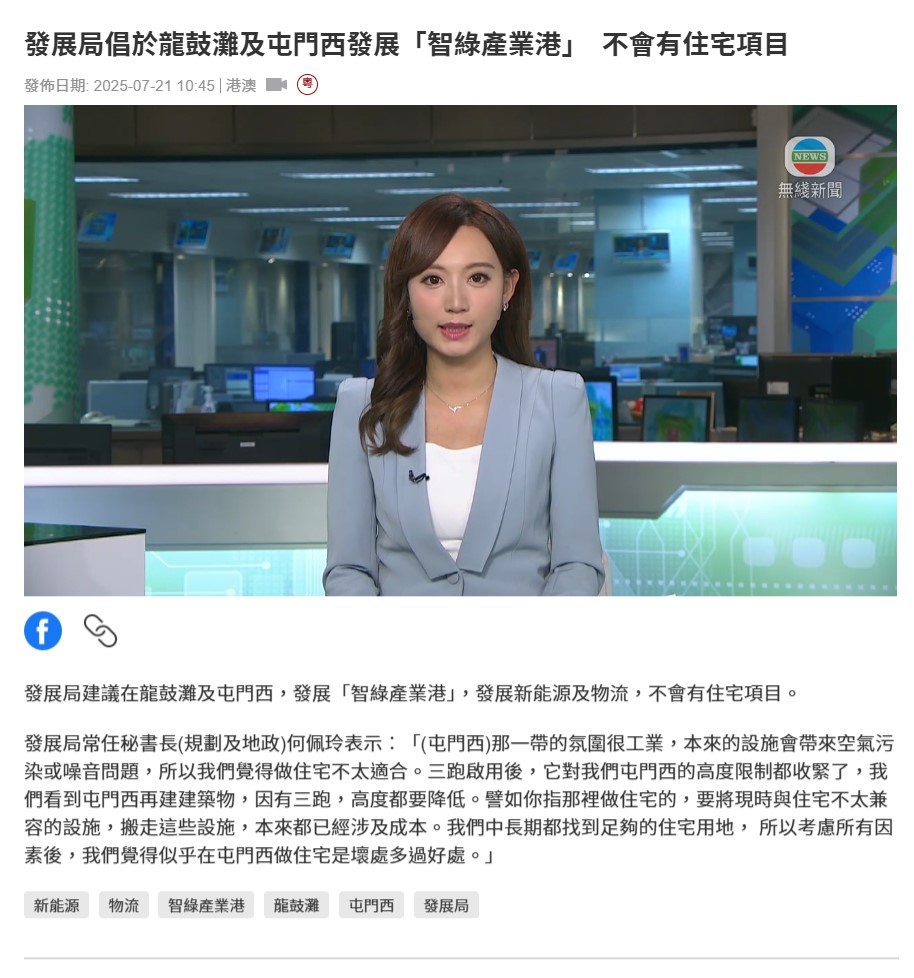Open the 港澳 category link

[240, 86]
